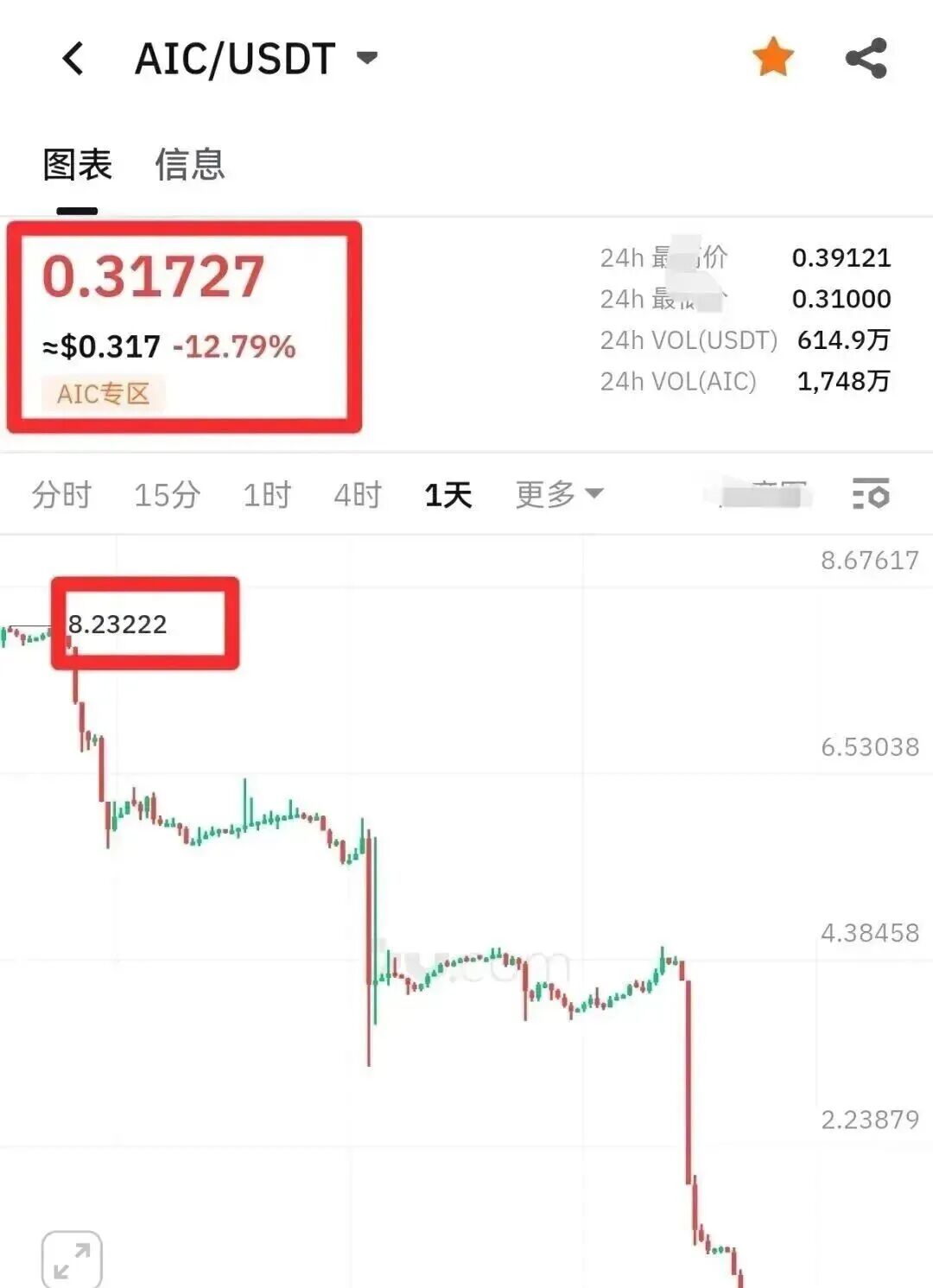
Task: Expand chart to fullscreen
Action: (72, 1261)
